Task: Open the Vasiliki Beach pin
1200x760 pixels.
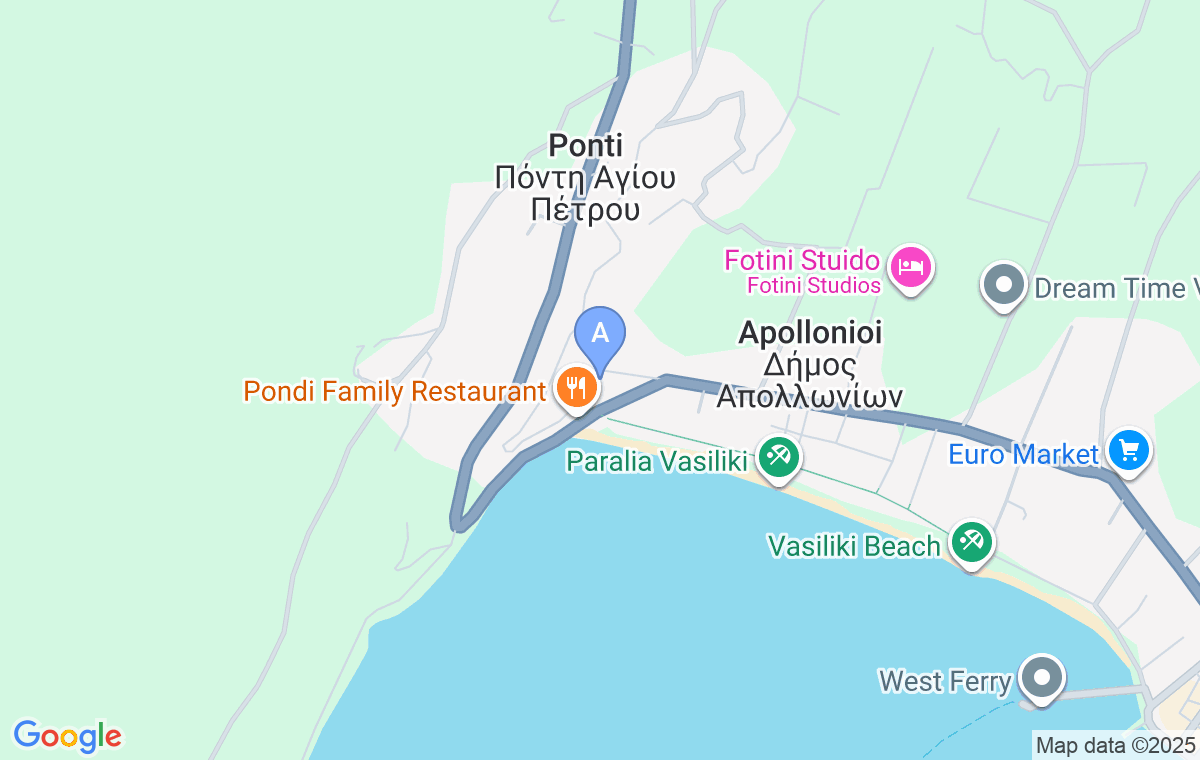Action: click(x=970, y=542)
